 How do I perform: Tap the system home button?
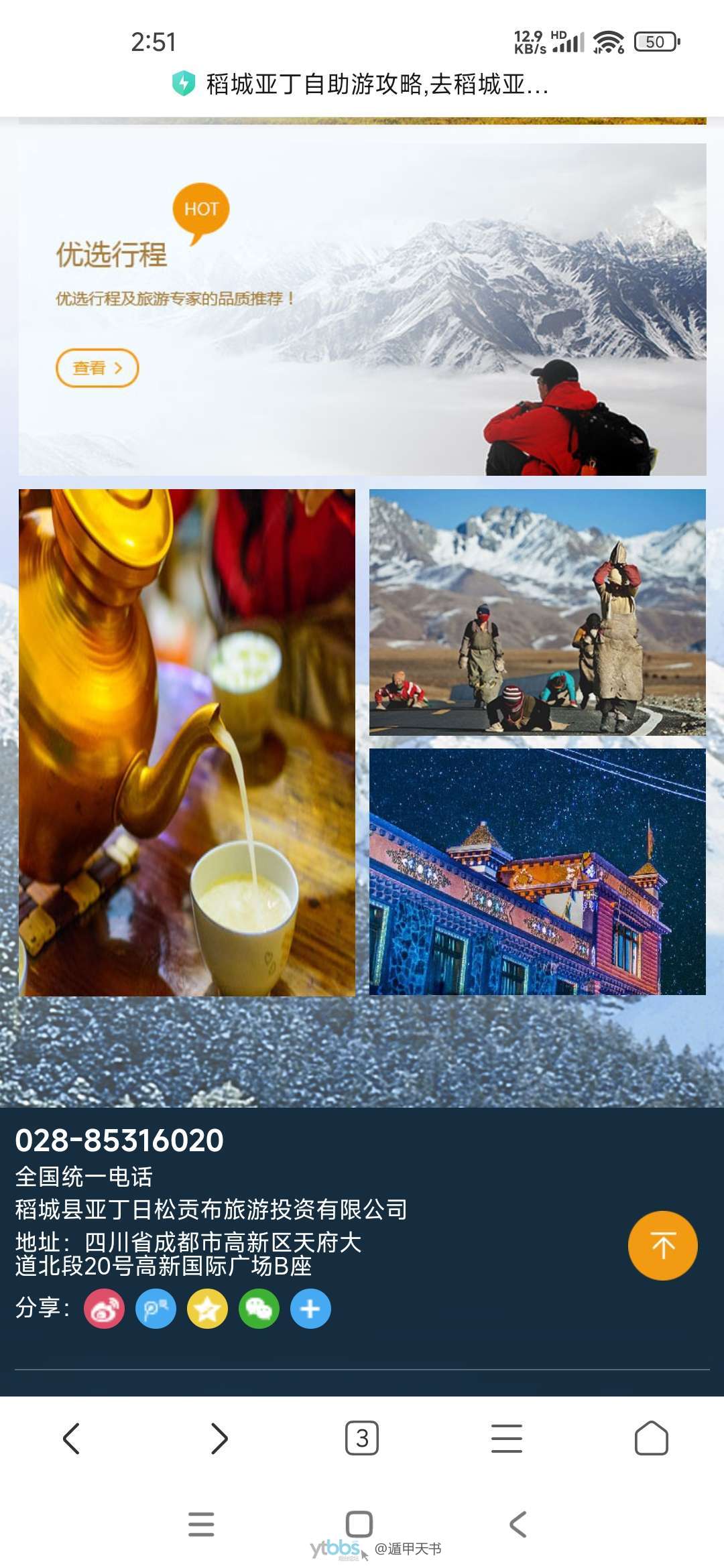359,1524
